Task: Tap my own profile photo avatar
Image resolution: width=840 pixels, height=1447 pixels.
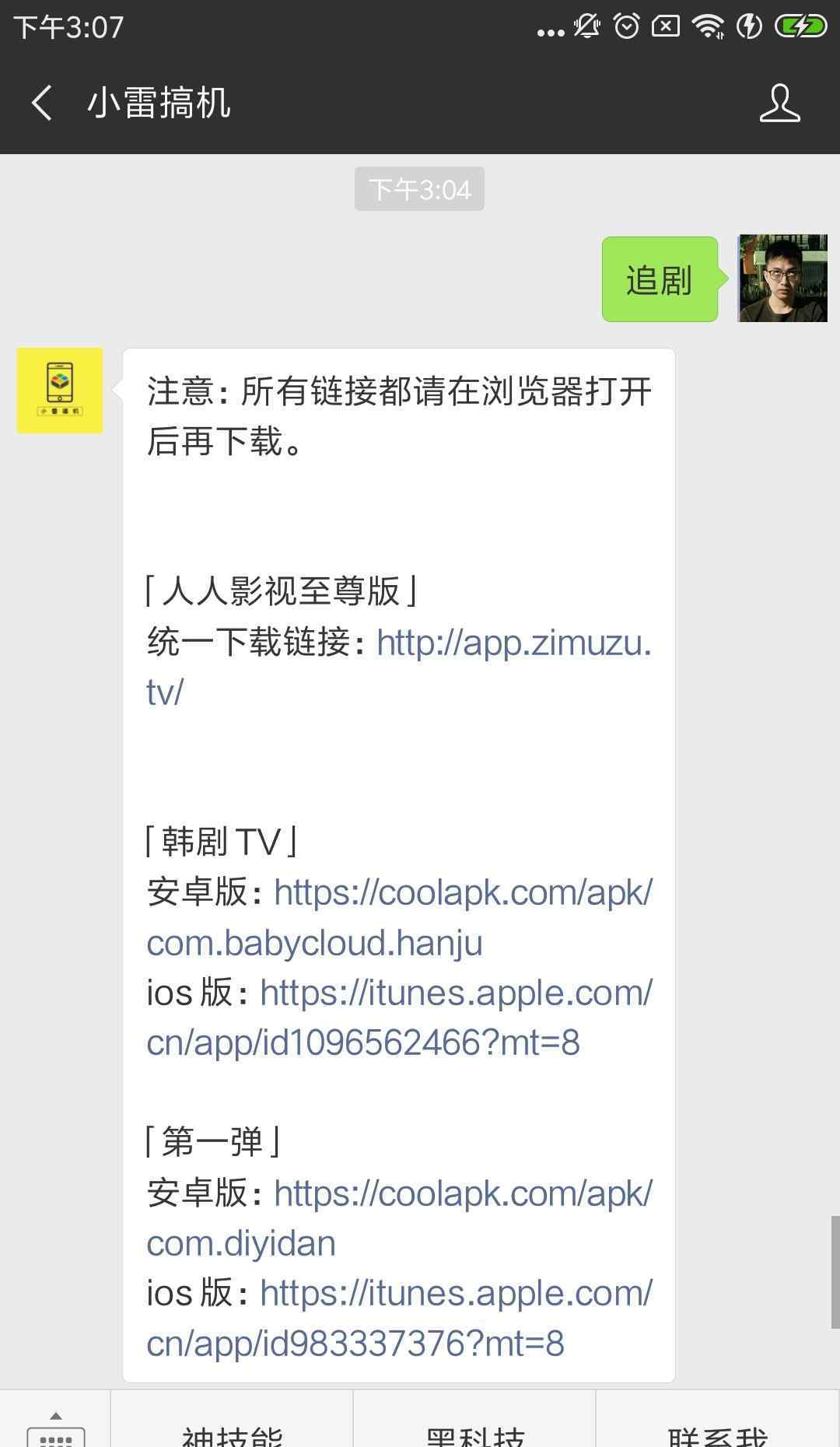Action: 782,278
